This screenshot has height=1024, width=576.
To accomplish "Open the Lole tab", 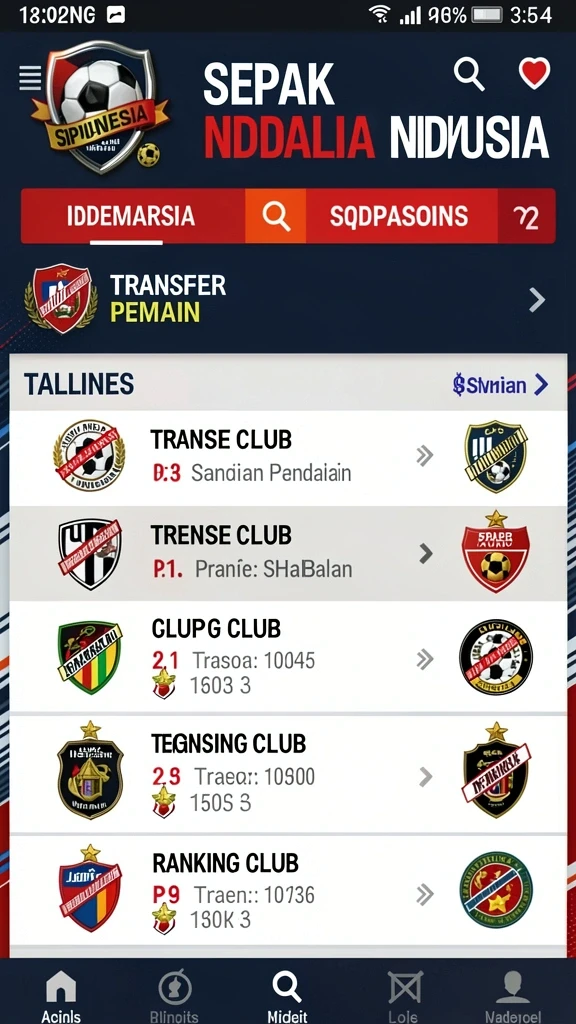I will tap(404, 994).
